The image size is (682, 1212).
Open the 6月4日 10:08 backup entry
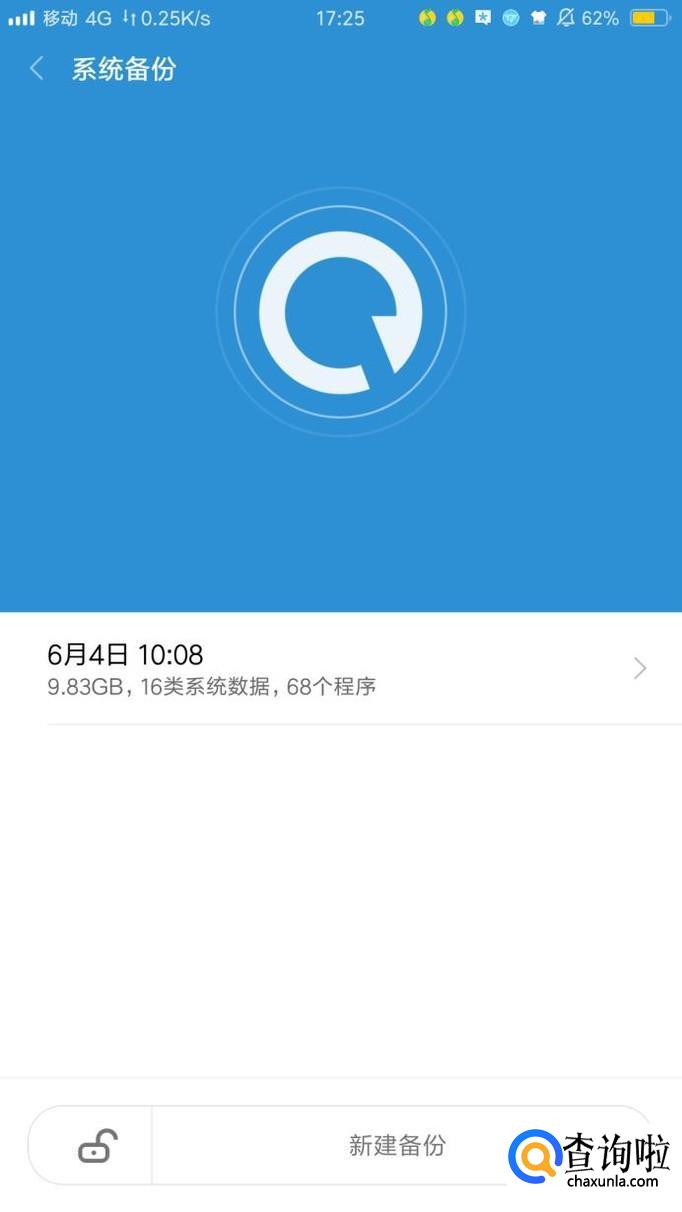point(340,669)
